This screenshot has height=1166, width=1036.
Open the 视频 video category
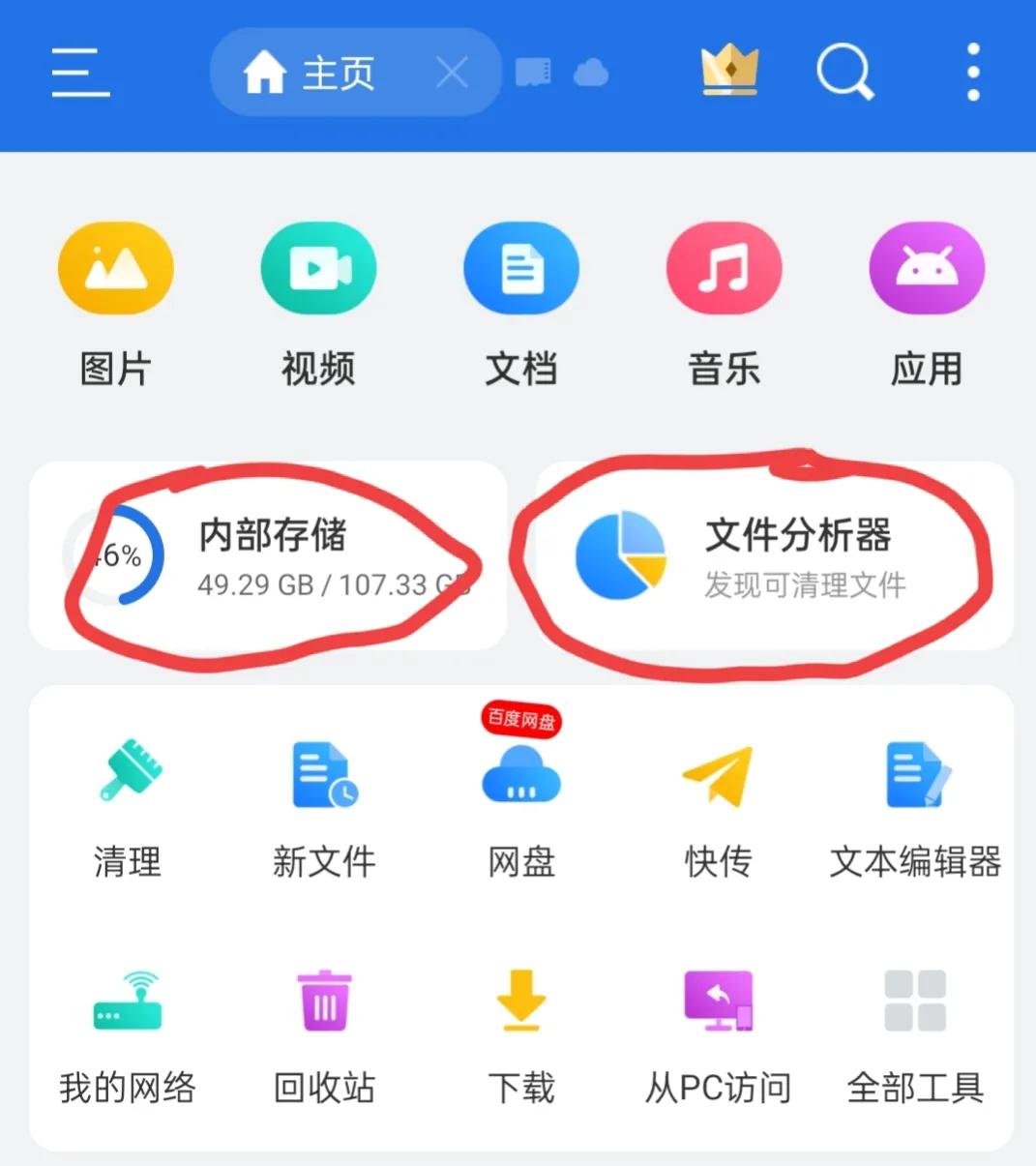tap(318, 268)
